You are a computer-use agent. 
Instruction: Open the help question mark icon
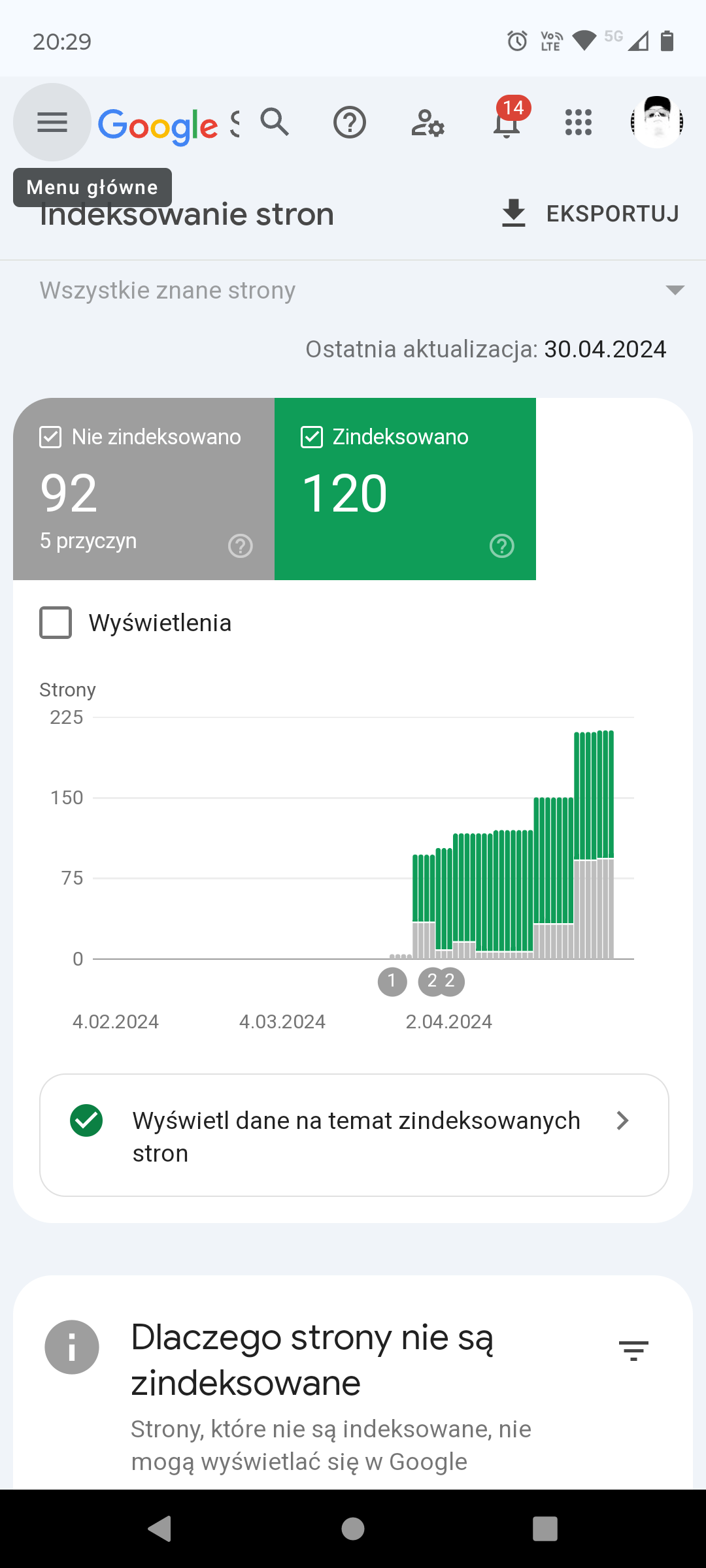coord(350,122)
